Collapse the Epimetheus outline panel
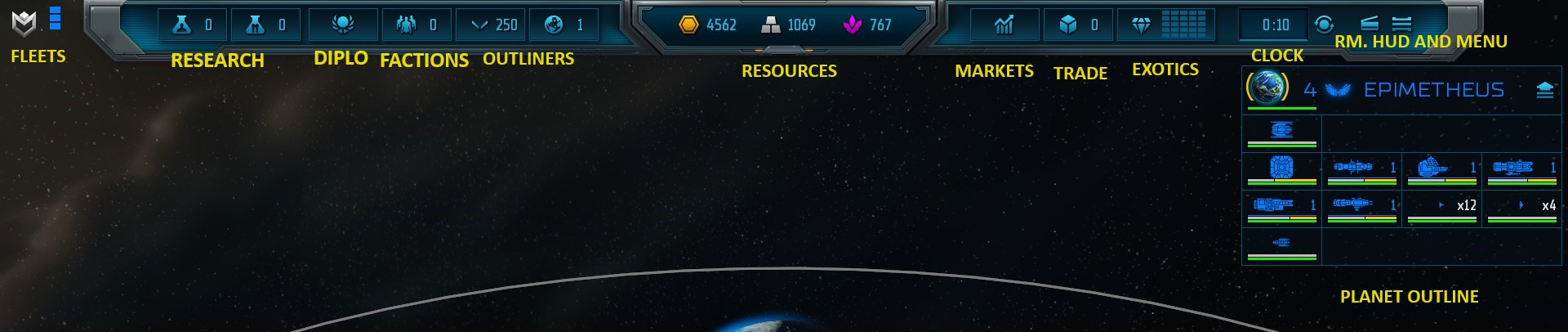Image resolution: width=1568 pixels, height=332 pixels. (1544, 90)
